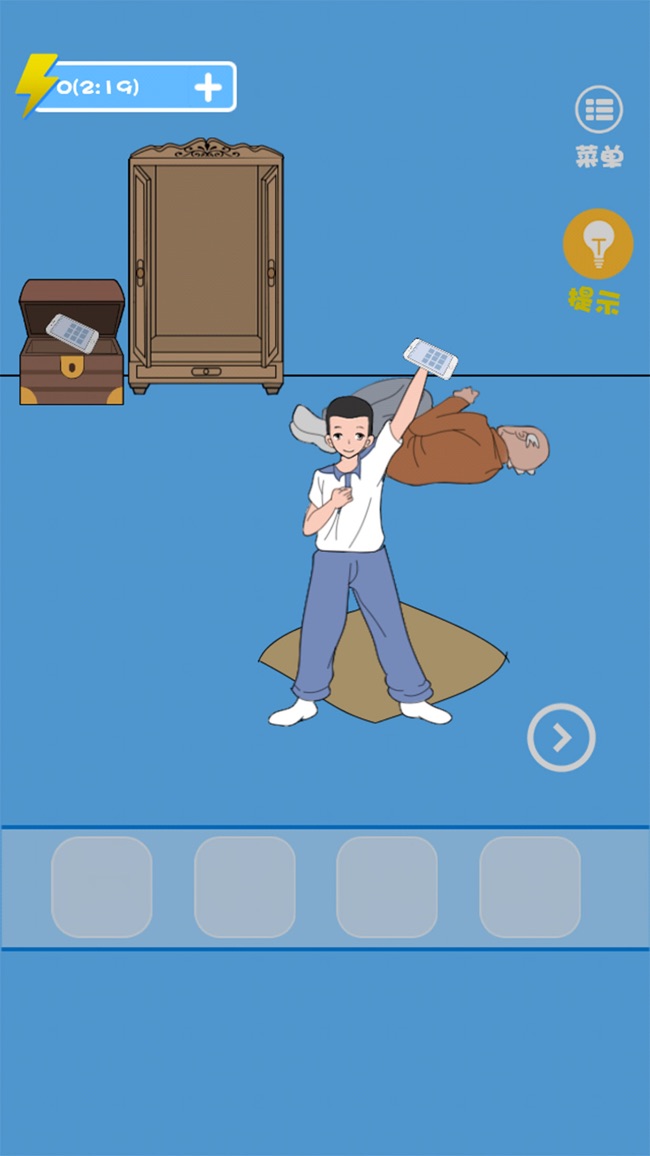
Task: Inspect the wooden wardrobe
Action: coord(206,265)
